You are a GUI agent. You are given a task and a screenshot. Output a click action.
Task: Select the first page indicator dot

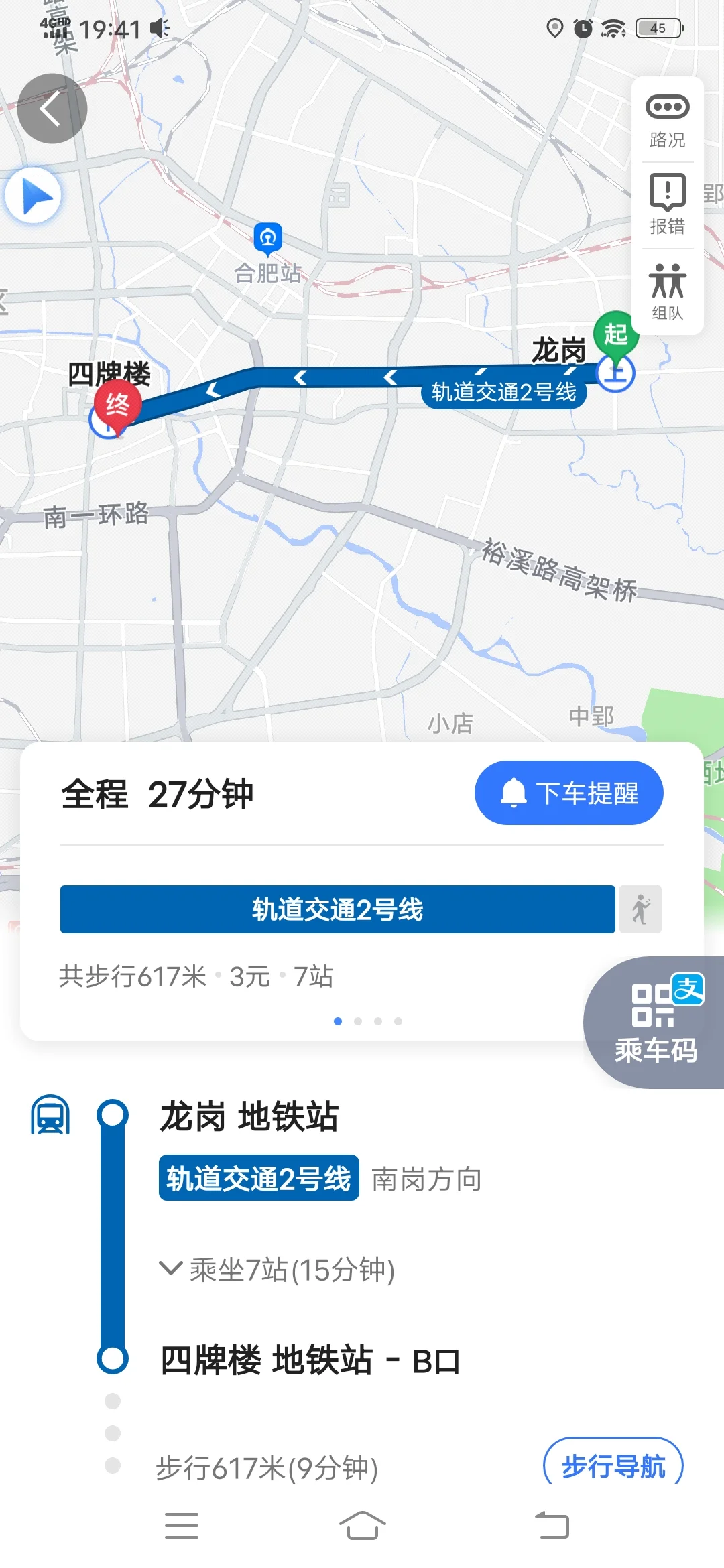(x=337, y=1022)
